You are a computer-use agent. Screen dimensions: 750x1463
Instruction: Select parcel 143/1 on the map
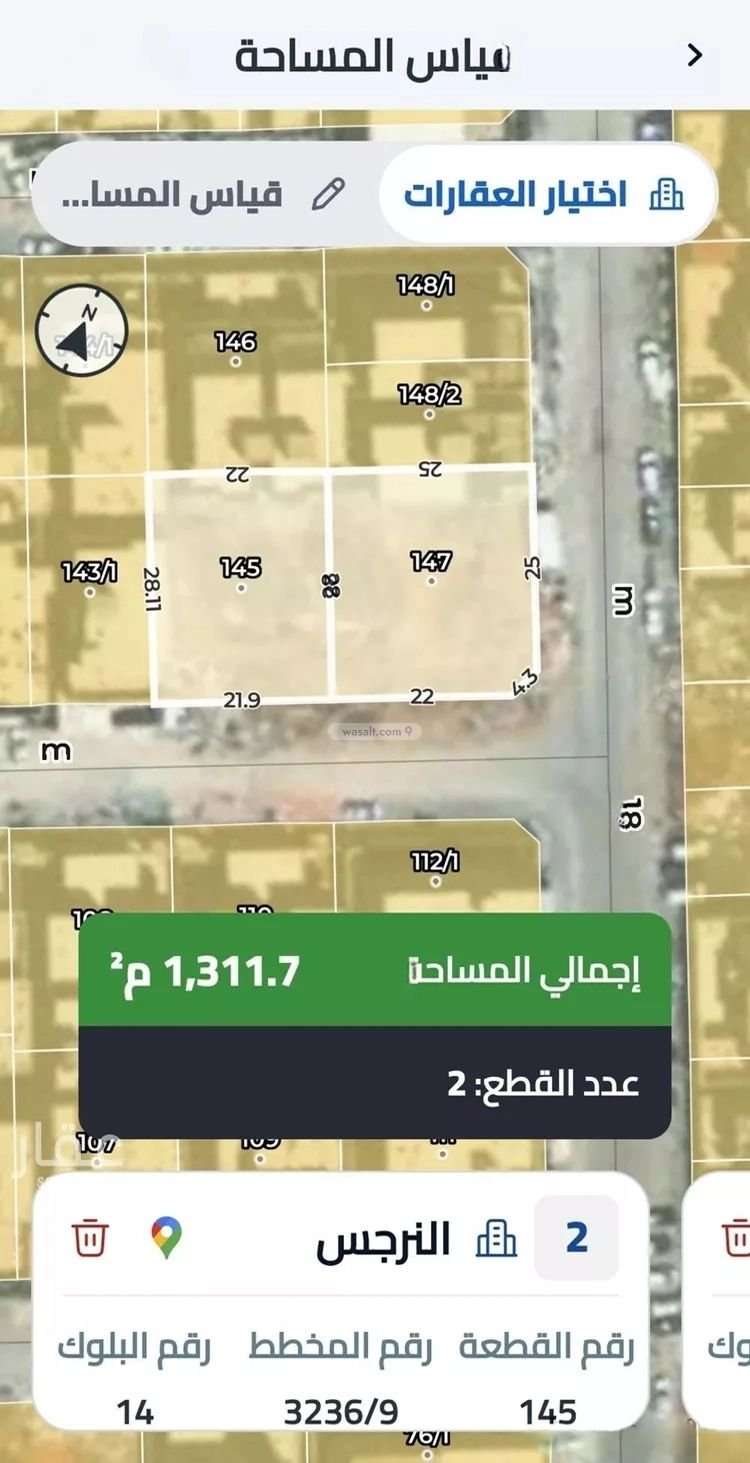(89, 582)
